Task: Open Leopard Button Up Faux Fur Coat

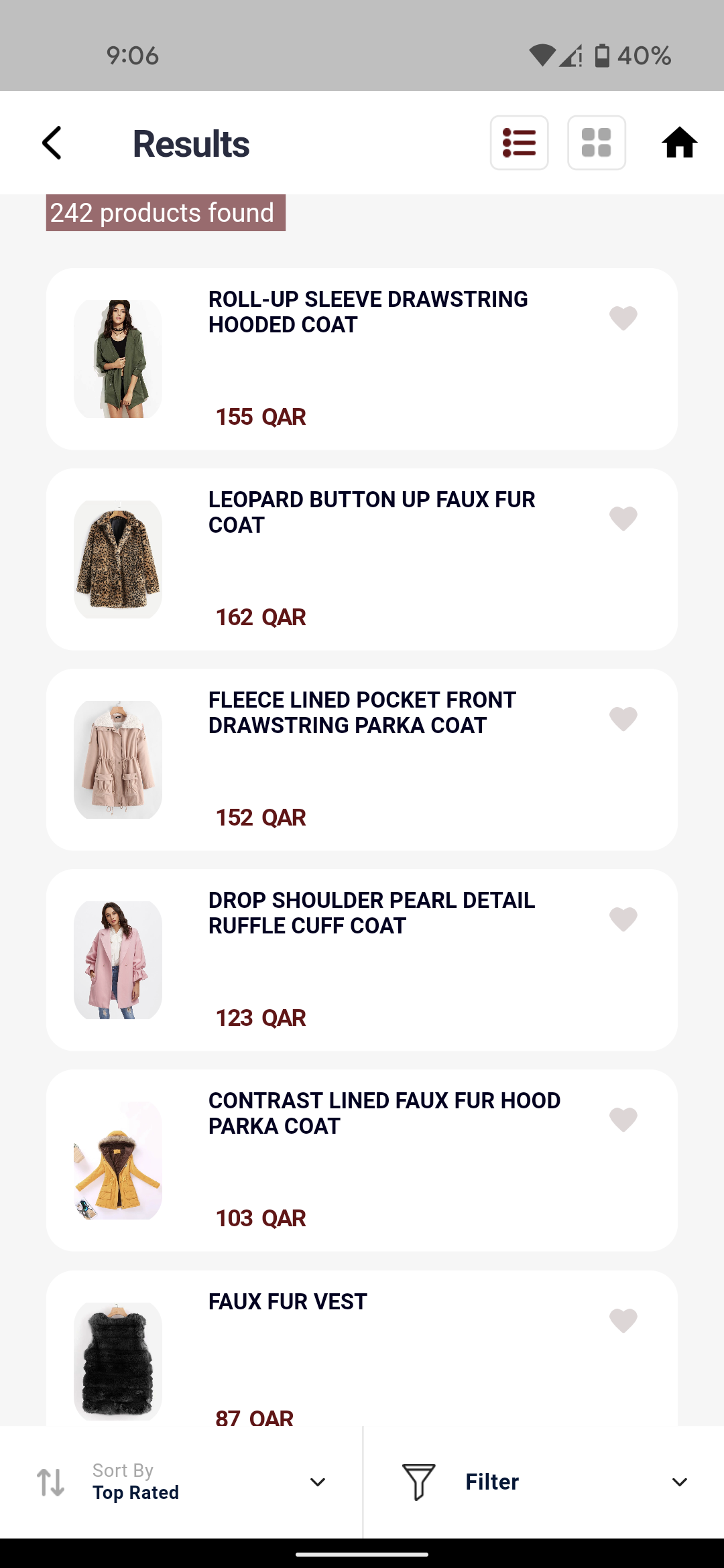Action: coord(371,513)
